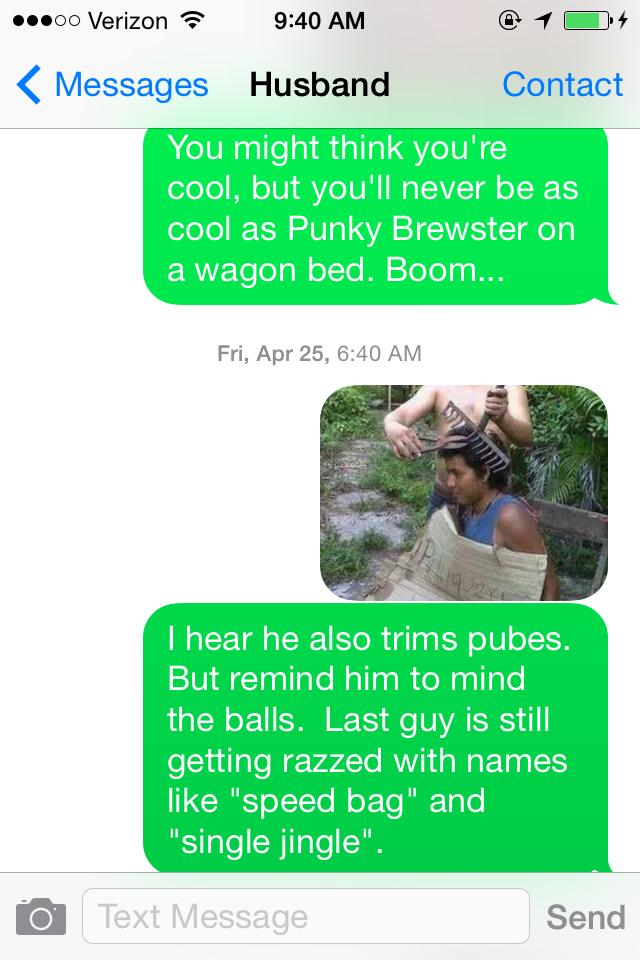Open the photo sent in the conversation
The height and width of the screenshot is (960, 640).
tap(463, 493)
